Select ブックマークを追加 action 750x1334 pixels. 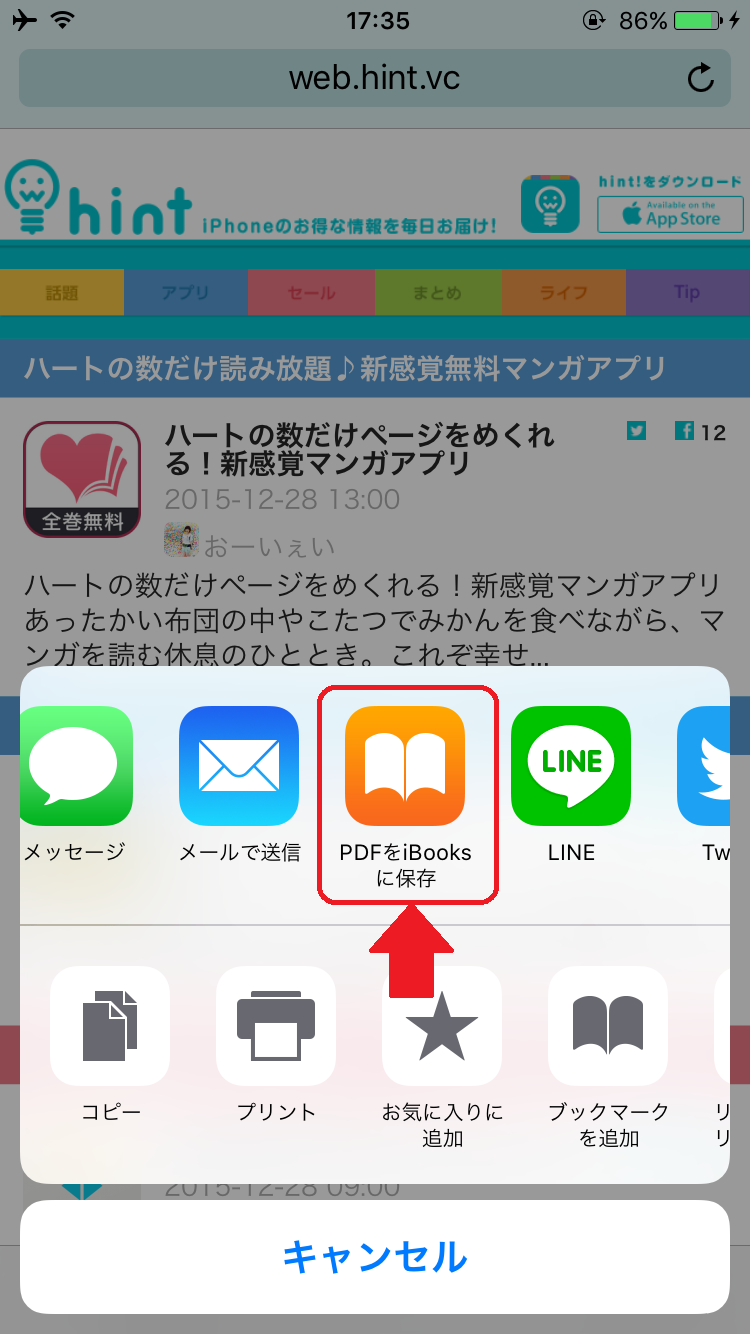point(608,1027)
